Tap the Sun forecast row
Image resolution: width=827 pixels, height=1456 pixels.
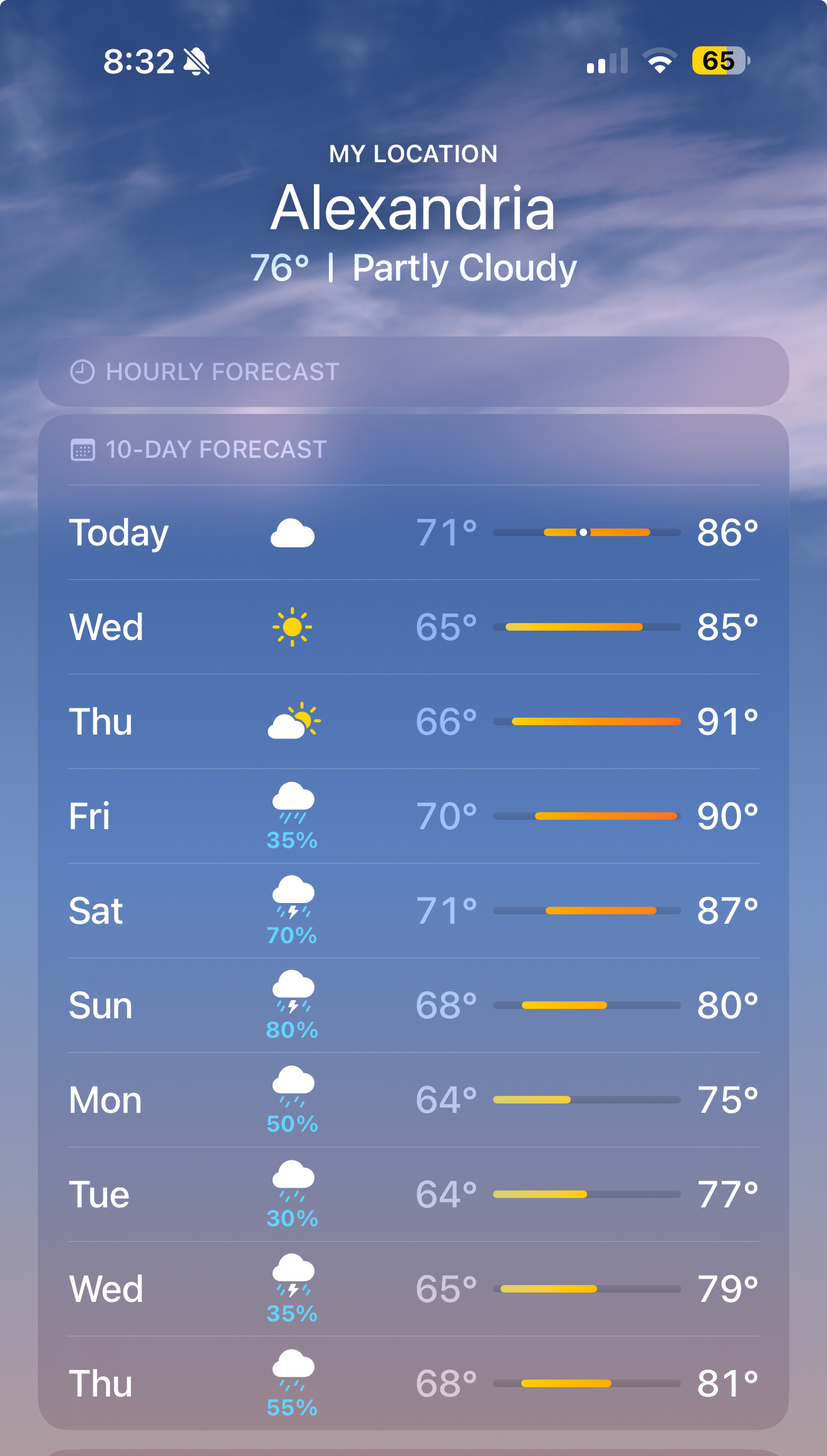pos(413,1005)
